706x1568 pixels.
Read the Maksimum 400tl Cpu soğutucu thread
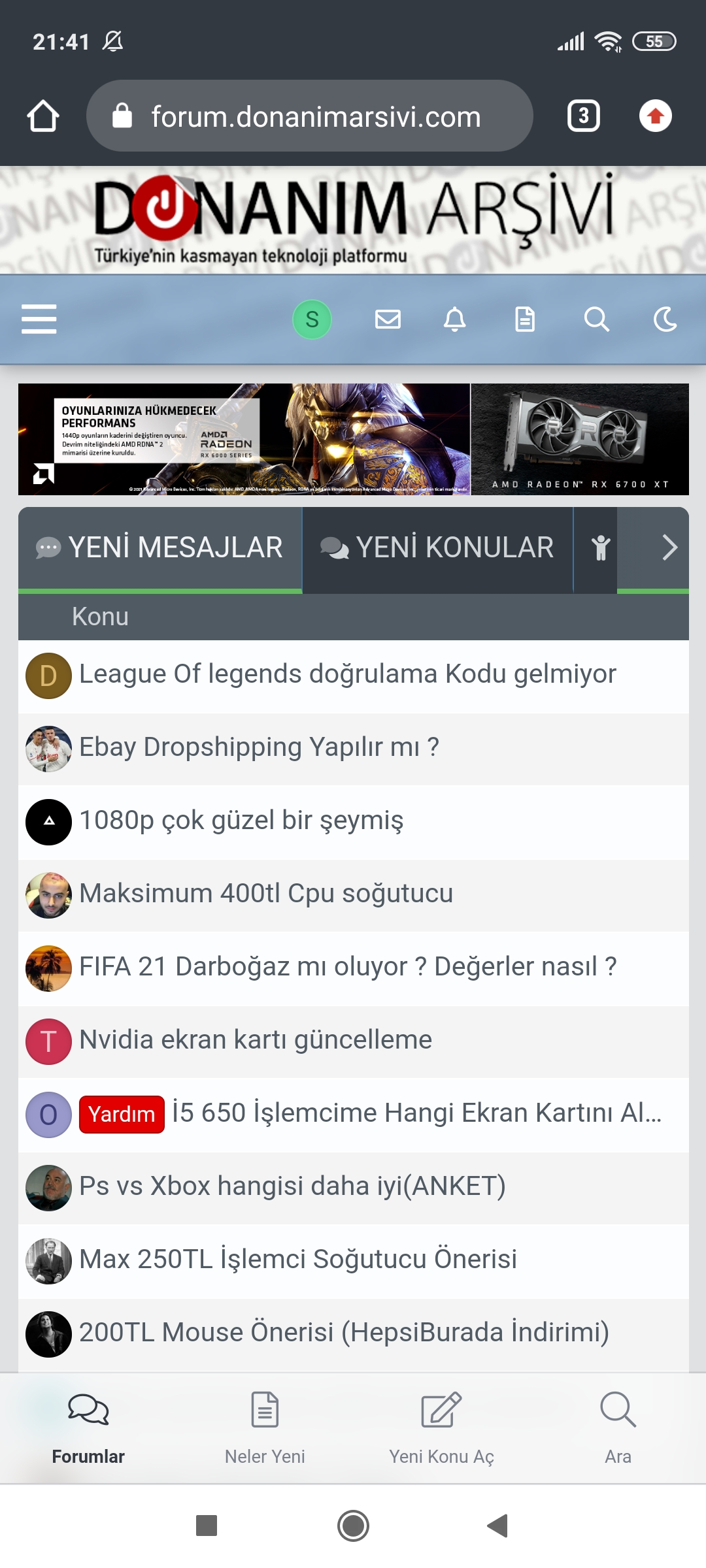click(266, 894)
